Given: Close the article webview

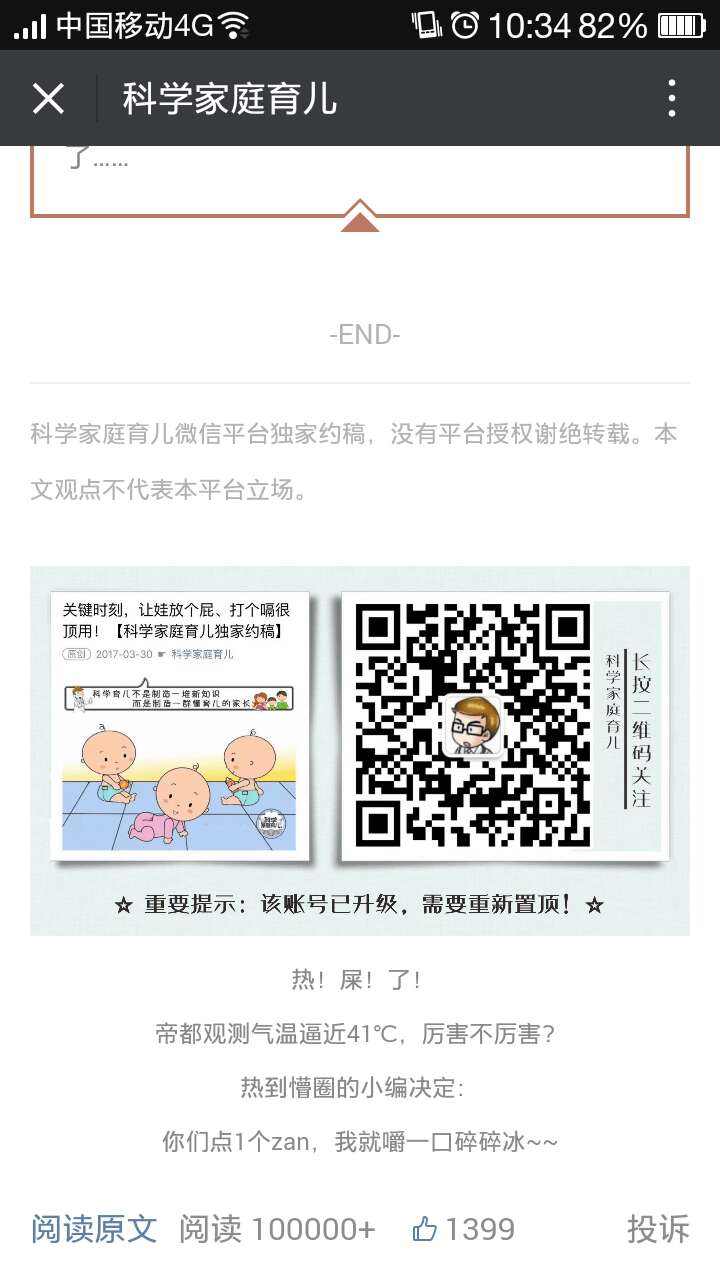Looking at the screenshot, I should (x=48, y=99).
